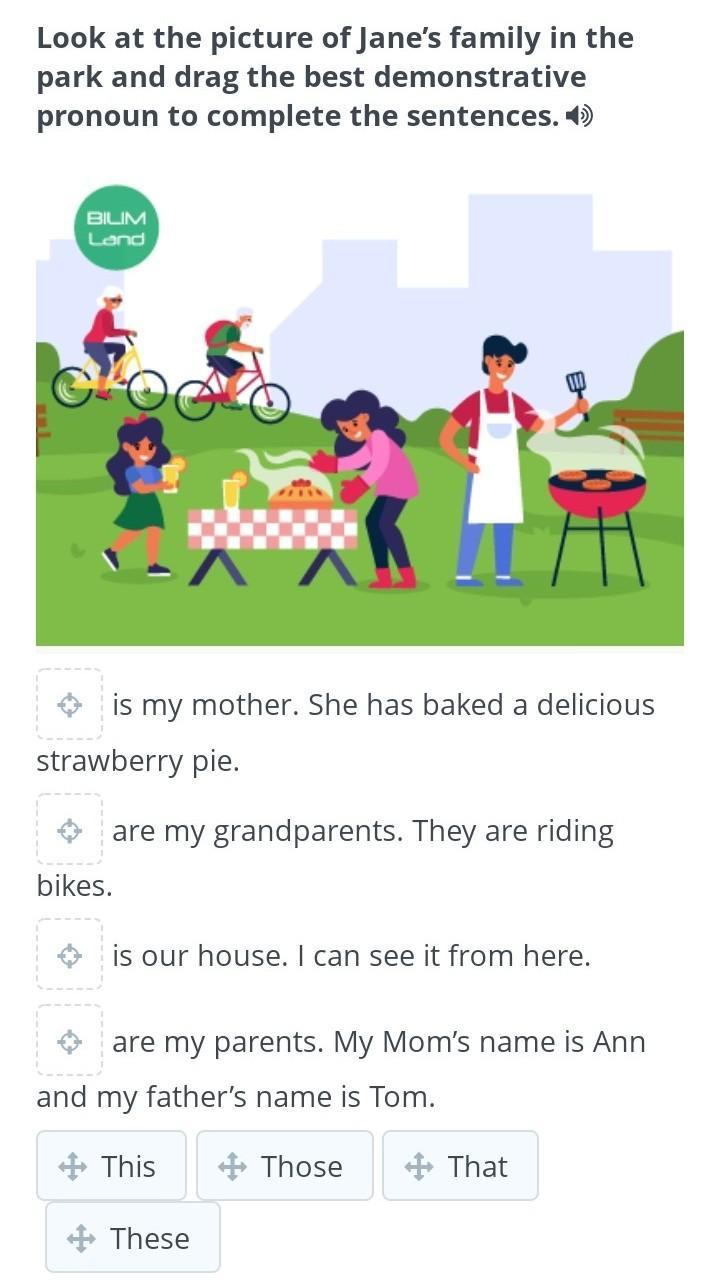Tap the blank before 'is my mother'
Image resolution: width=720 pixels, height=1286 pixels.
[x=69, y=705]
